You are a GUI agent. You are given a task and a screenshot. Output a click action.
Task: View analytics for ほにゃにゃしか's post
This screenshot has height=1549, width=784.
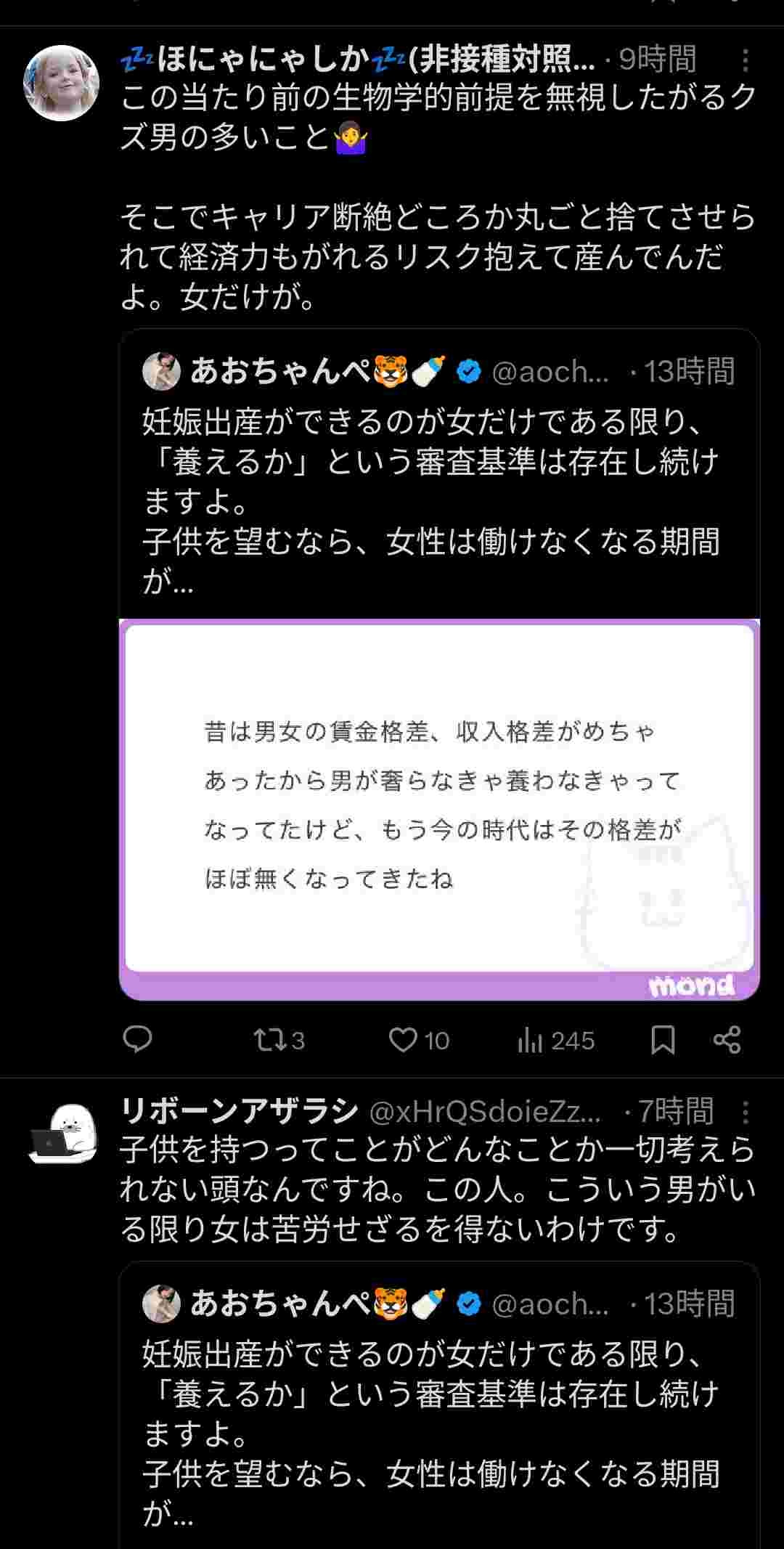[555, 1041]
